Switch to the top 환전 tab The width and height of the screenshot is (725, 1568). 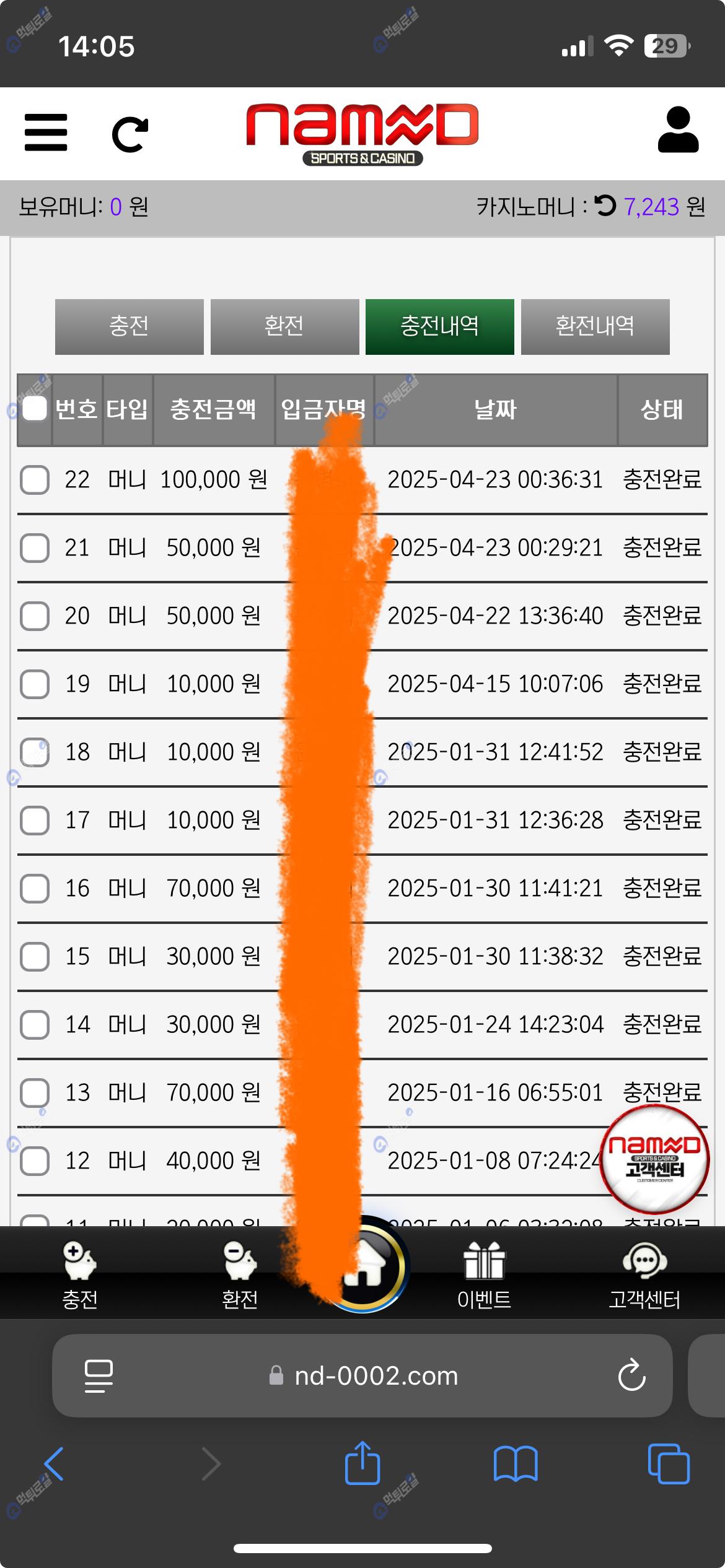tap(284, 326)
